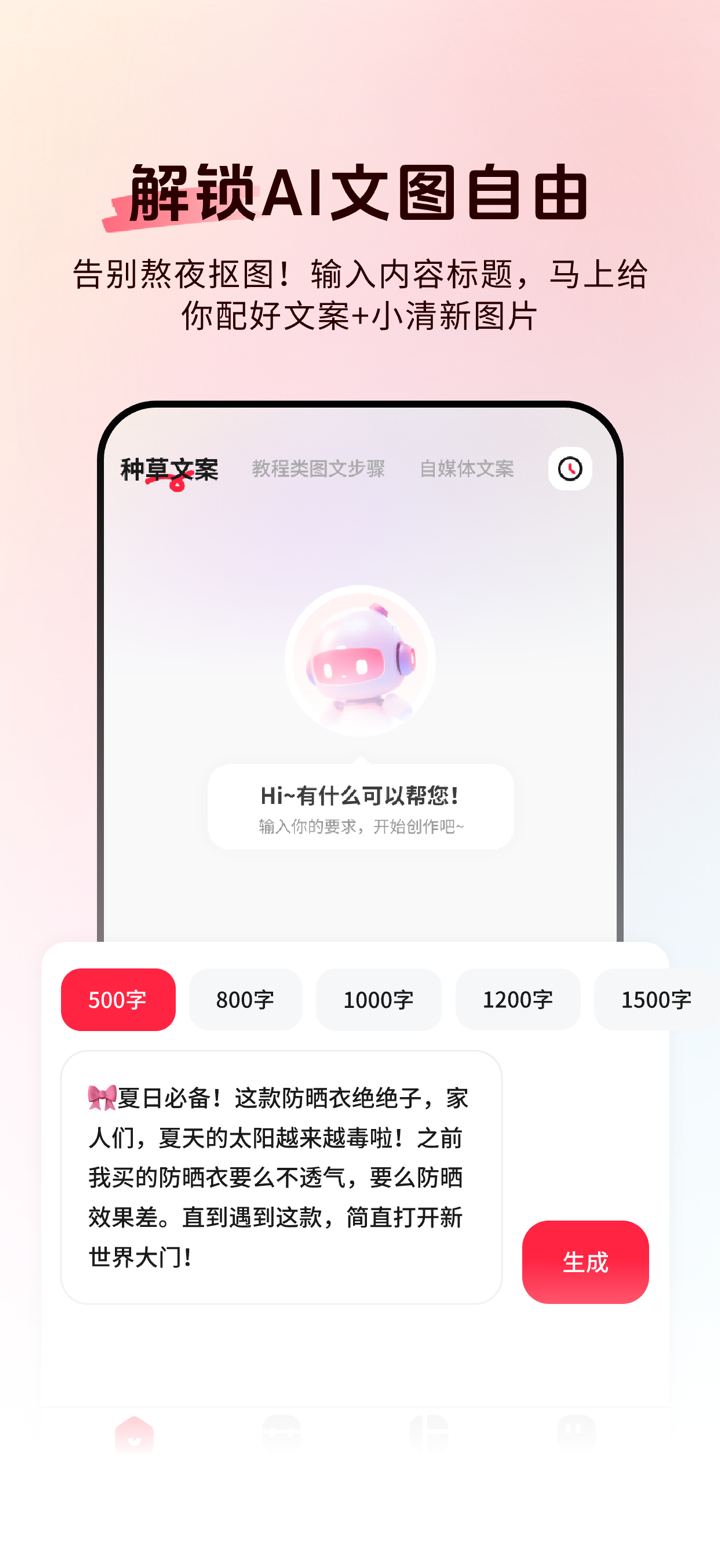Click the 输入你的要求 prompt text
The image size is (720, 1558).
tap(360, 826)
